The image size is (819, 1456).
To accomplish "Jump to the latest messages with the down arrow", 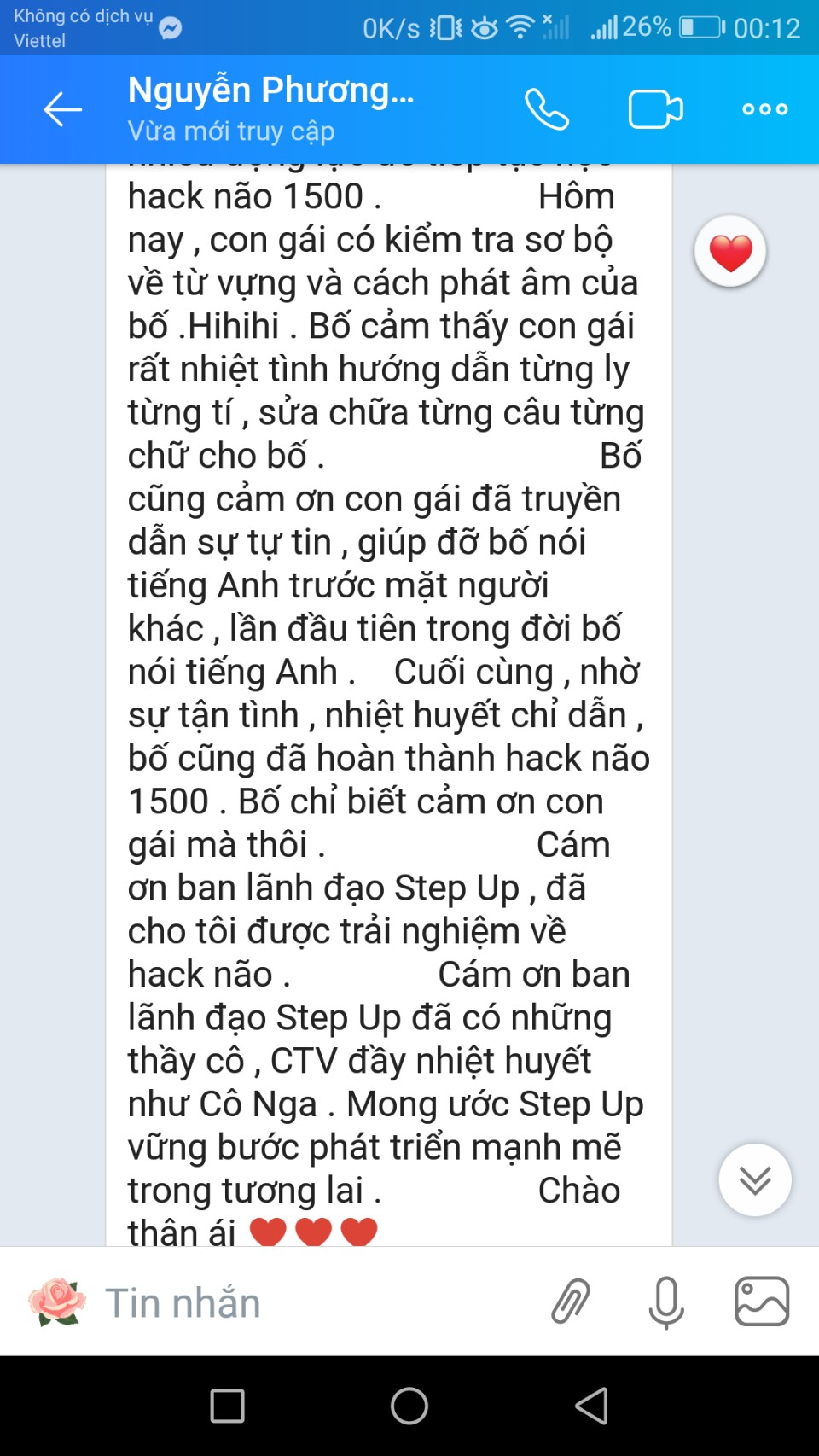I will pyautogui.click(x=755, y=1179).
